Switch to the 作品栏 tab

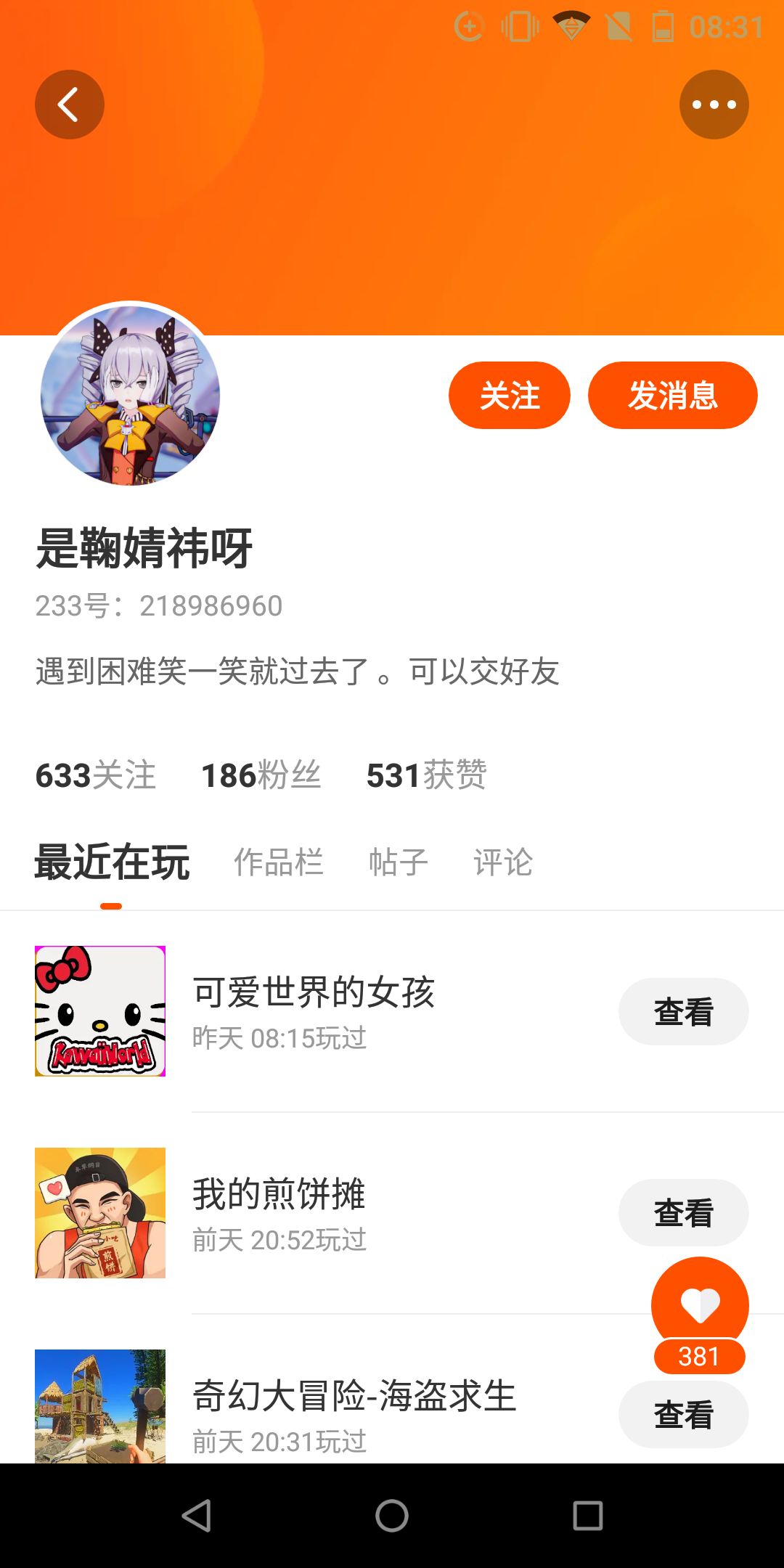click(279, 862)
